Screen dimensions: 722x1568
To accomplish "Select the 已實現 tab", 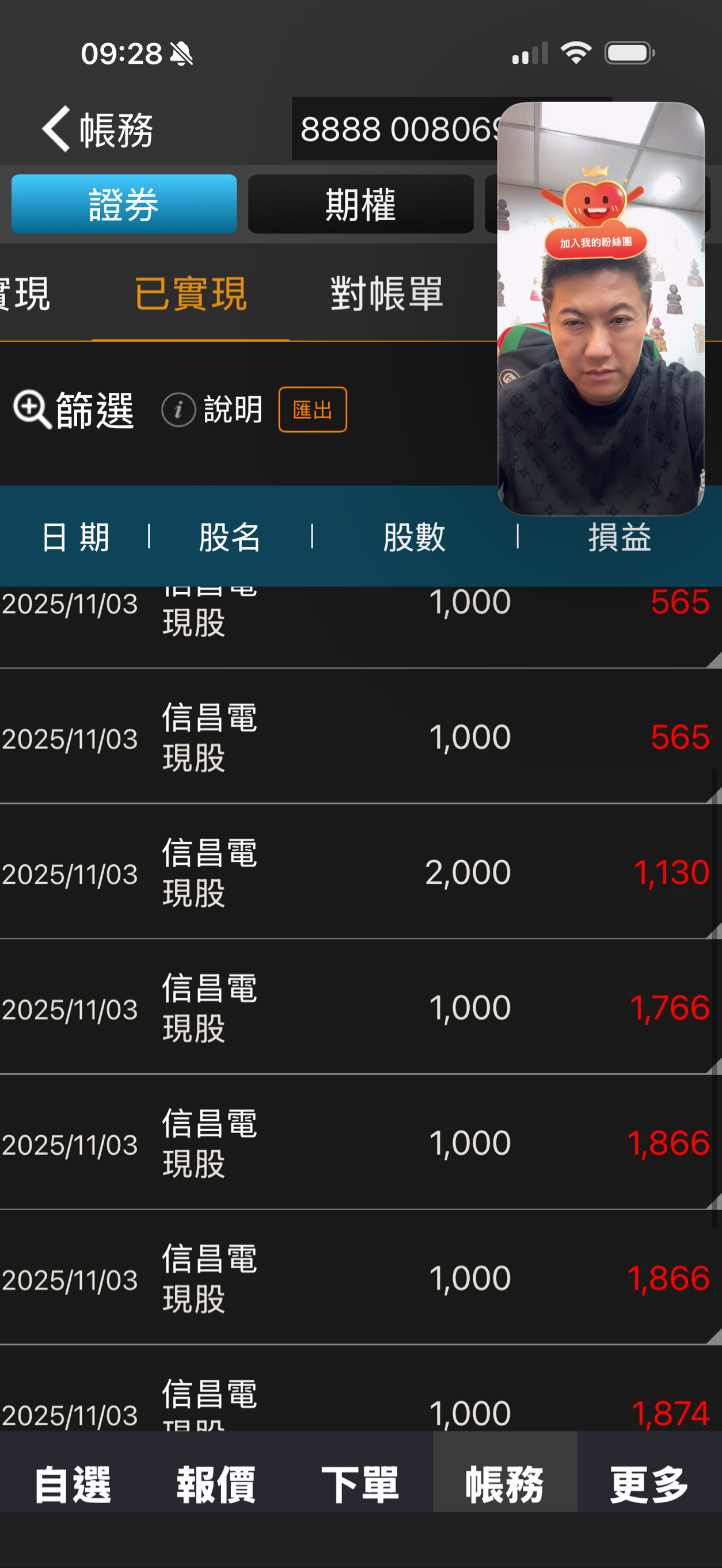I will pyautogui.click(x=190, y=294).
